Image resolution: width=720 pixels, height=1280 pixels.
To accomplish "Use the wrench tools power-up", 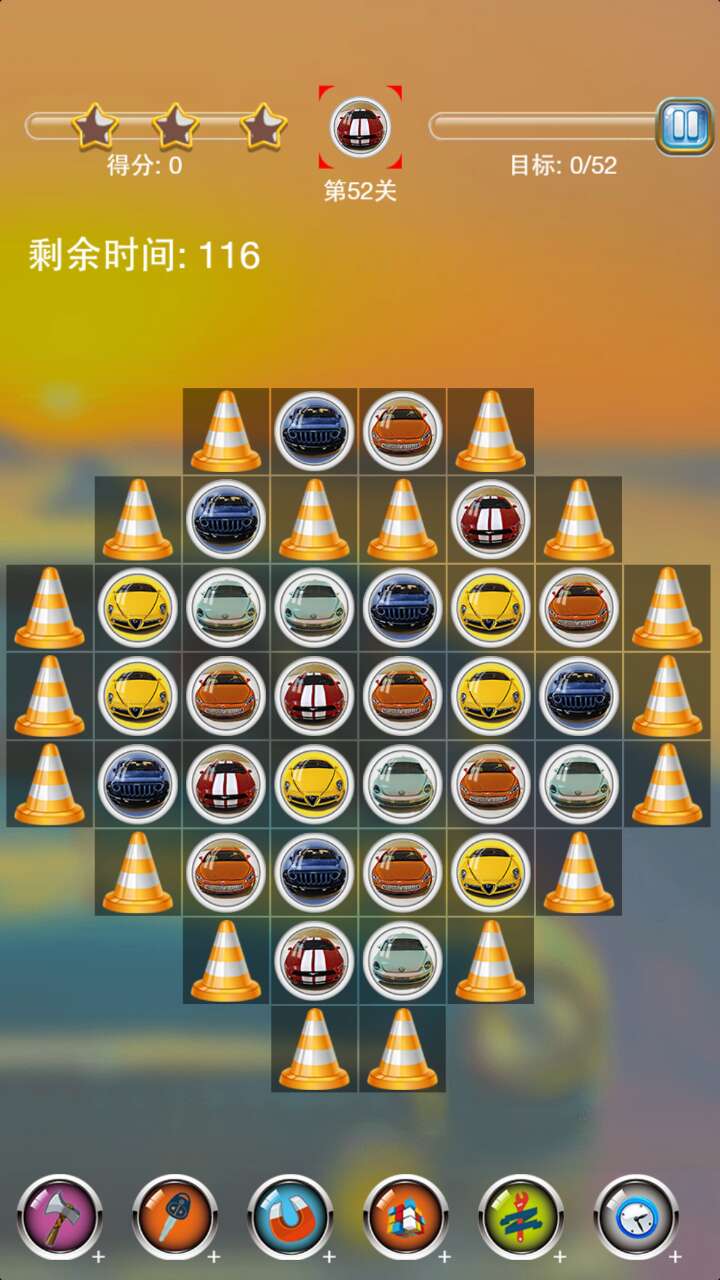I will click(521, 1216).
